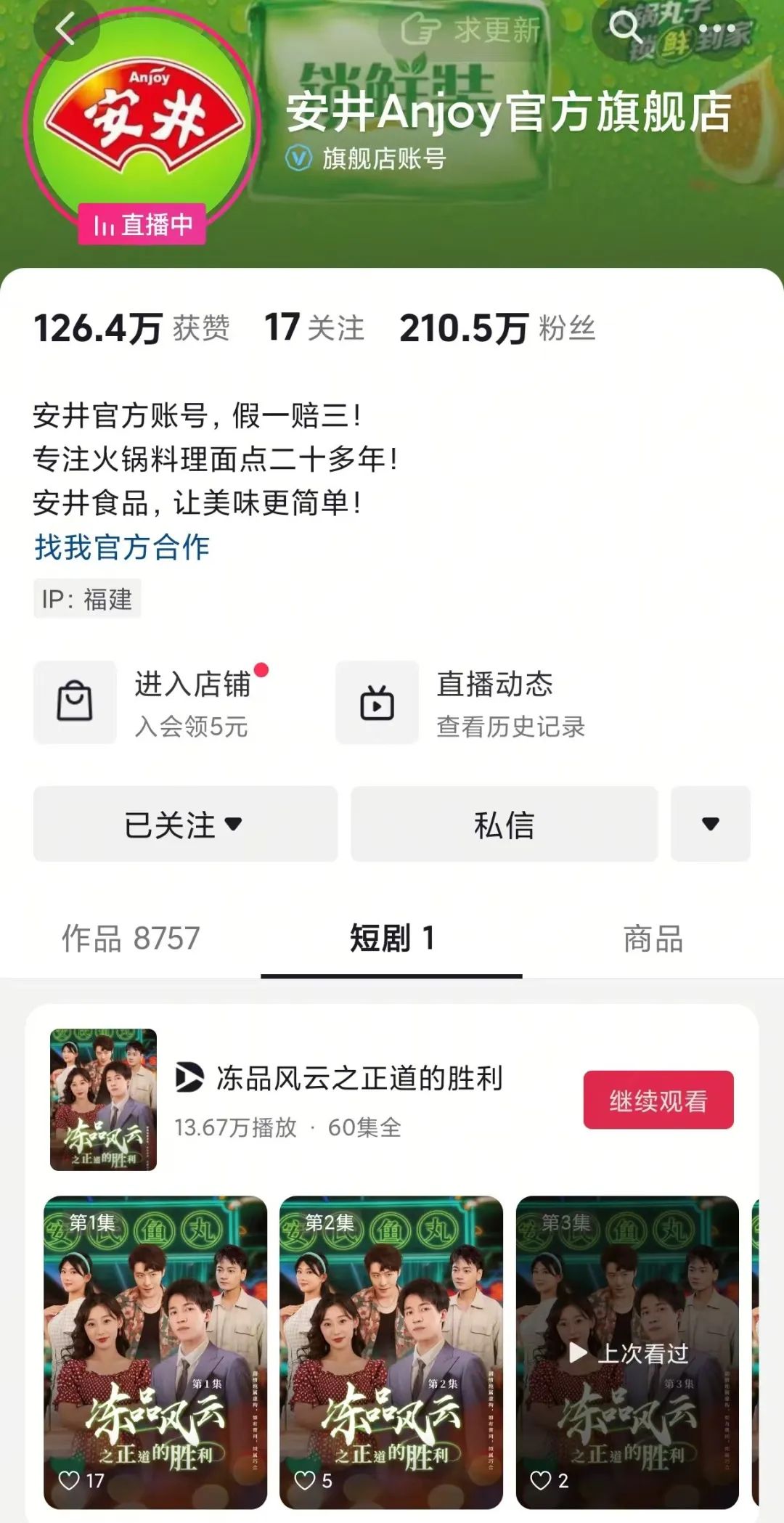
Task: View the 17 关注 following list
Action: click(x=314, y=328)
